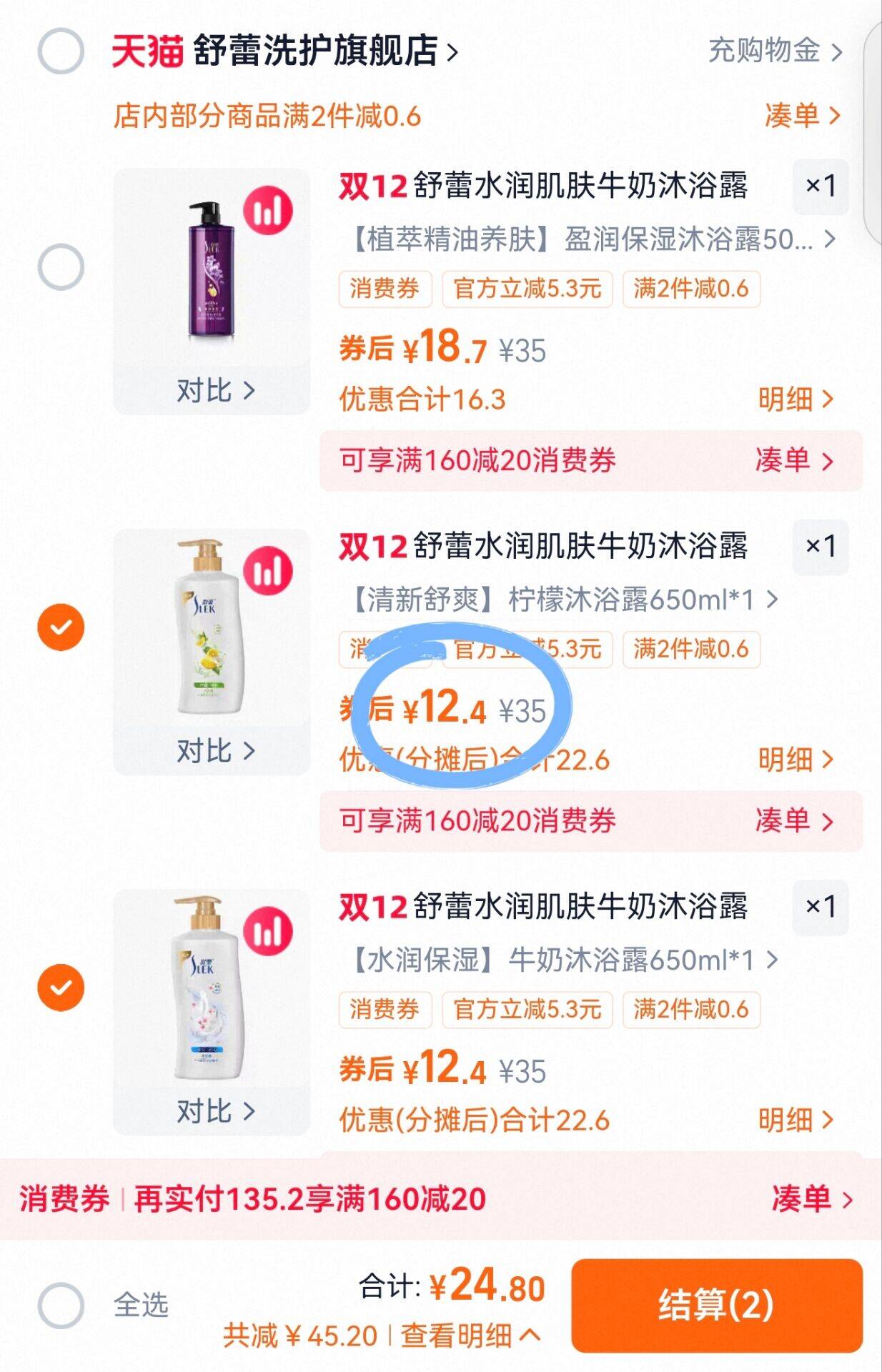Change the 【水润保湿】牛奶沐浴露 variant option

[x=561, y=960]
